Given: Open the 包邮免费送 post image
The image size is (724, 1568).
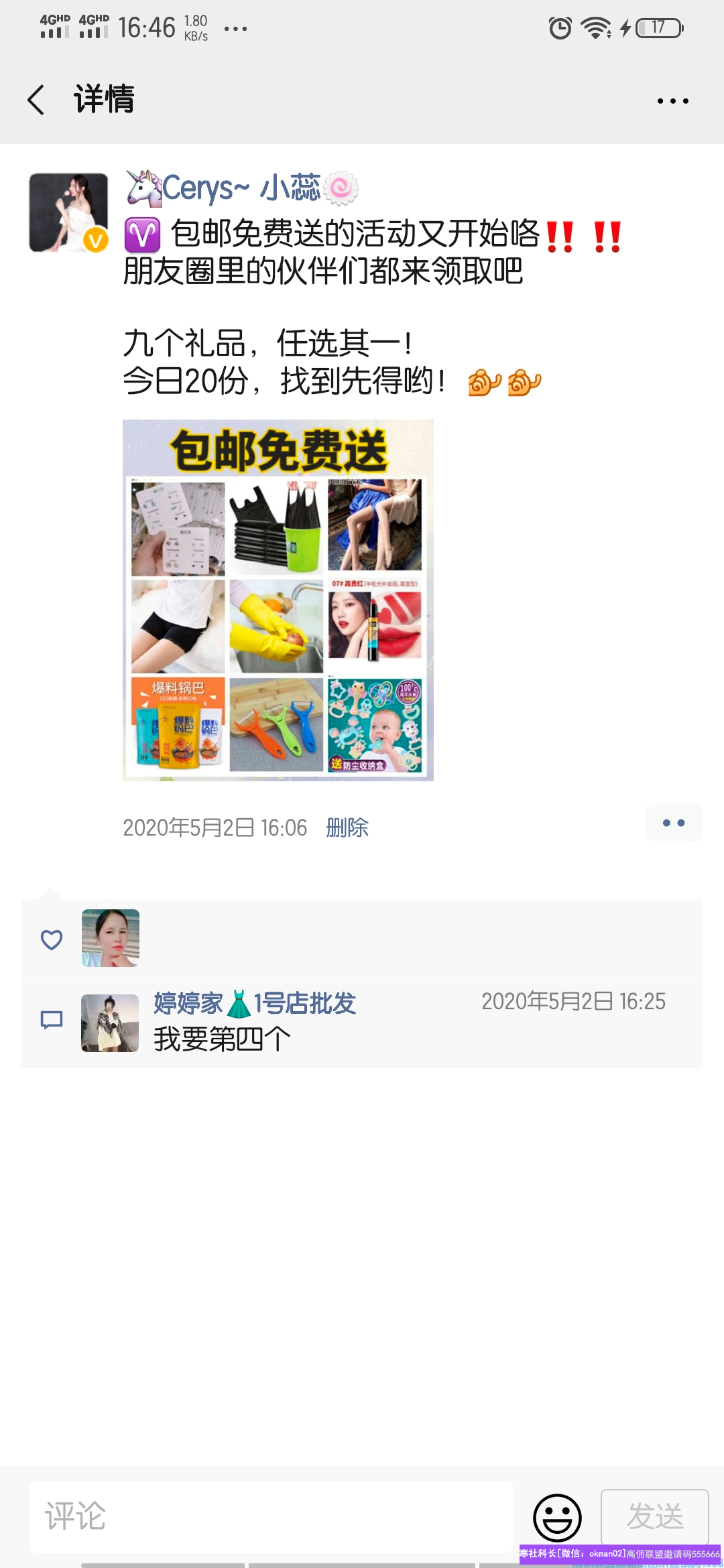Looking at the screenshot, I should (x=278, y=600).
